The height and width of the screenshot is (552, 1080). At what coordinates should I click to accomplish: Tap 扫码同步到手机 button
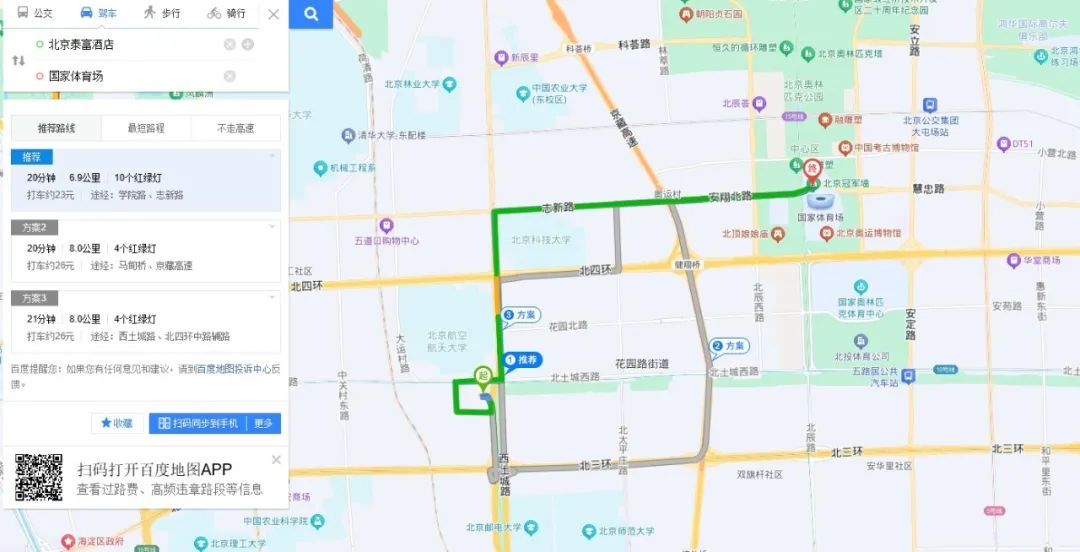pos(198,423)
